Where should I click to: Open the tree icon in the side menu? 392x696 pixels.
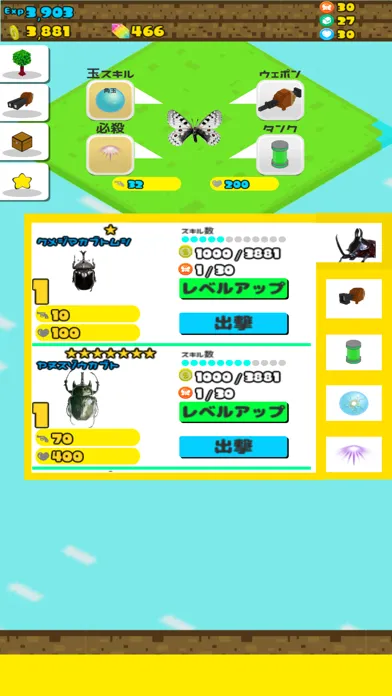[x=24, y=63]
